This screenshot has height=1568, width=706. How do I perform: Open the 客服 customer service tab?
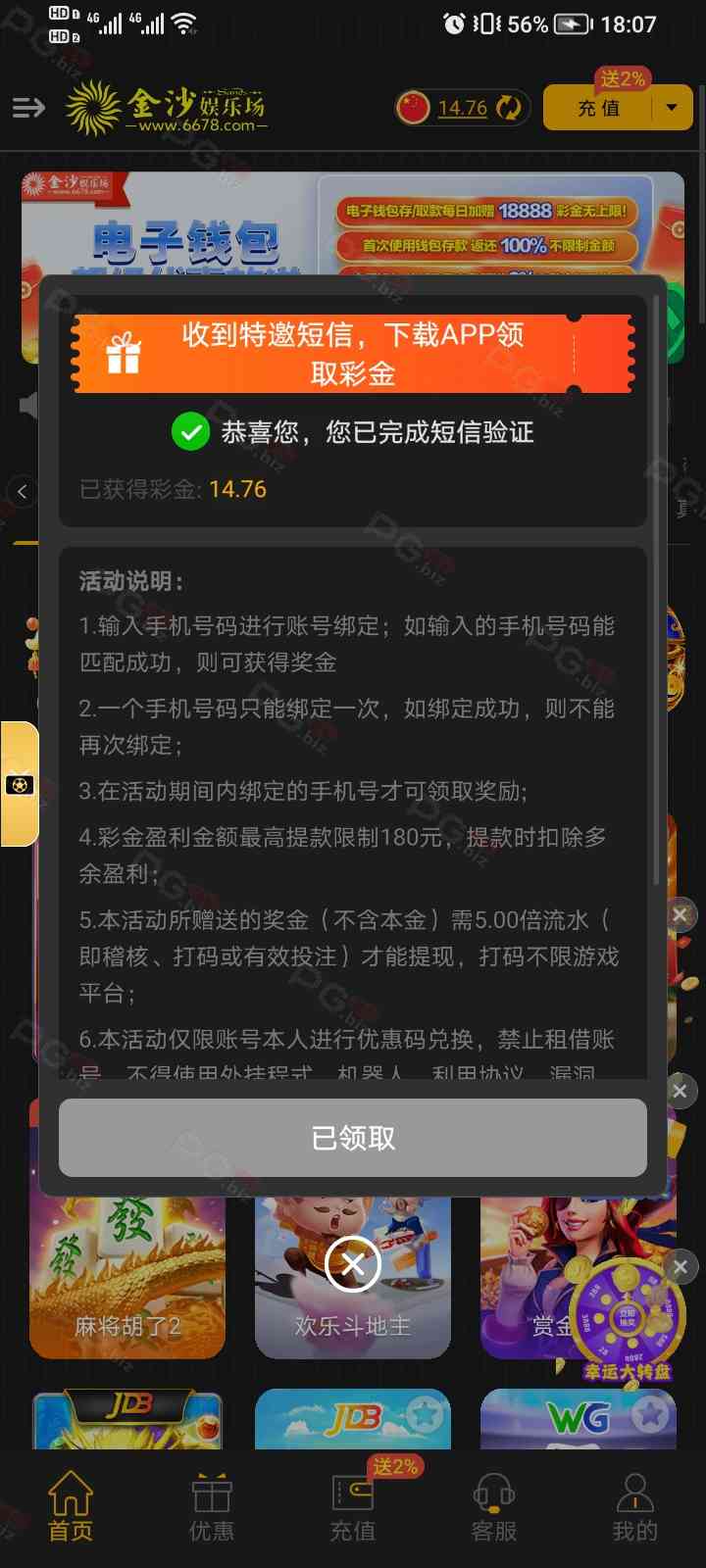click(494, 1506)
